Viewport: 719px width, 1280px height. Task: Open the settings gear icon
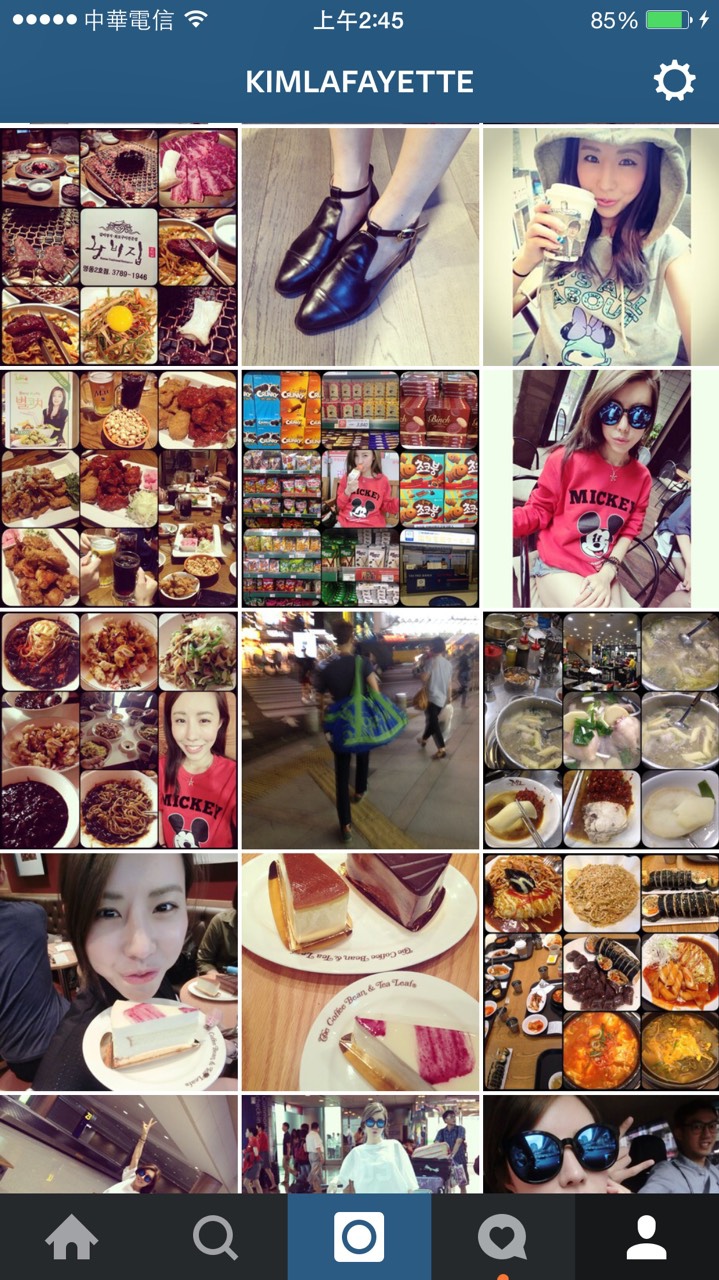(674, 81)
